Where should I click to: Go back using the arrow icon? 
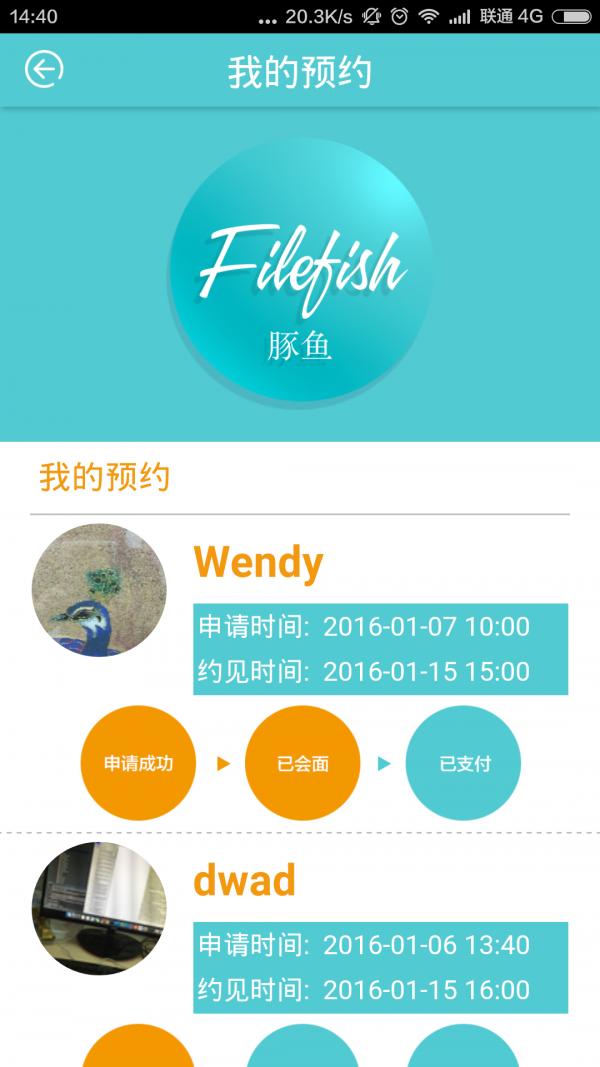tap(44, 70)
